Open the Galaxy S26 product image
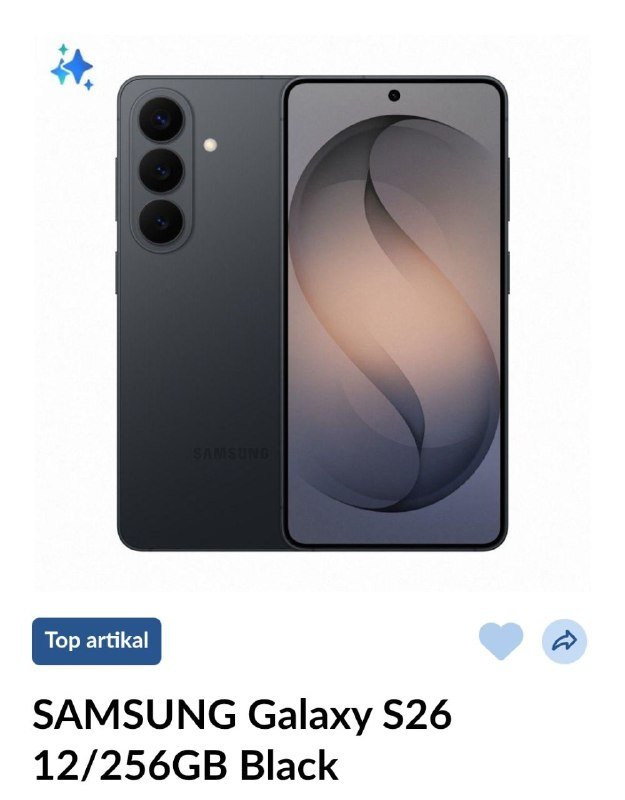 coord(312,313)
